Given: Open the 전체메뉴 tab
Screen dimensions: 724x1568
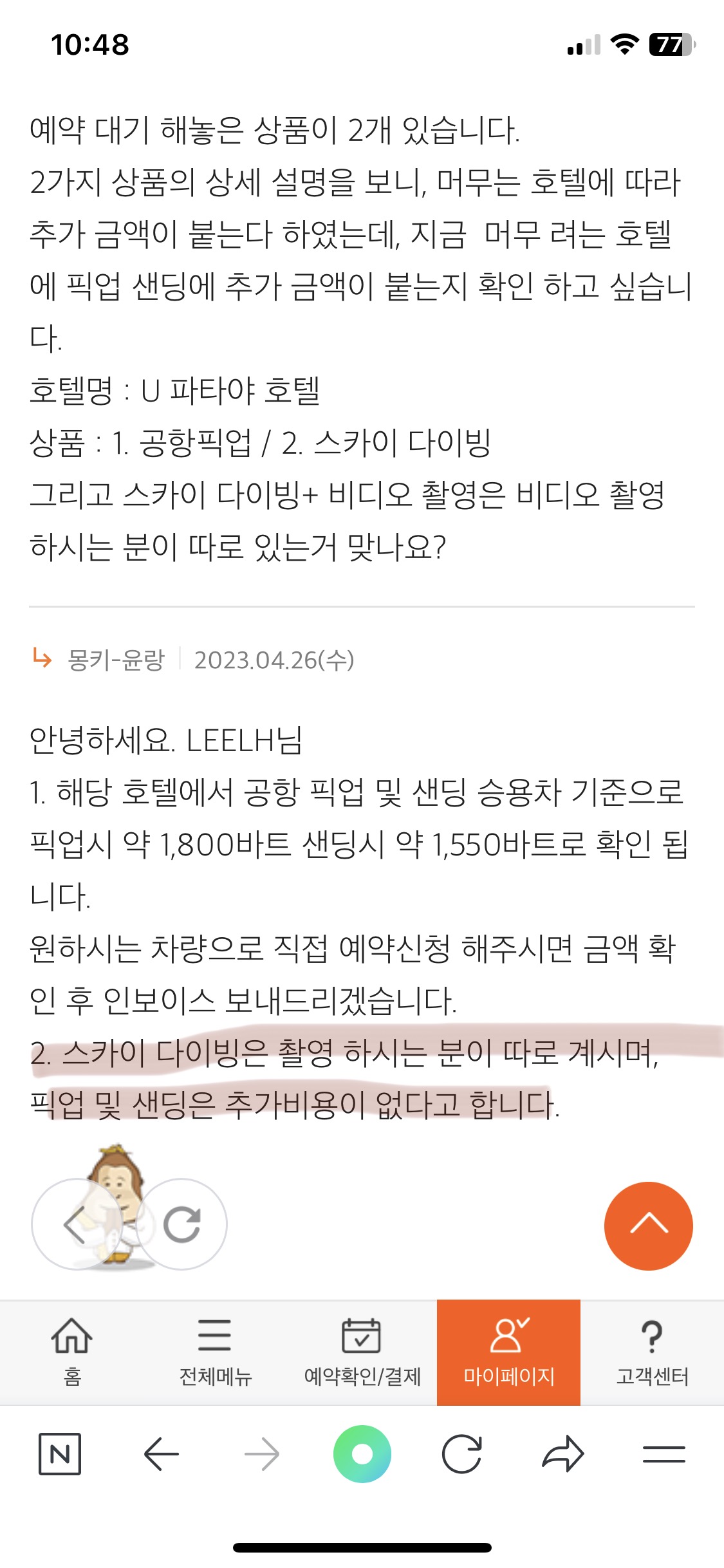Looking at the screenshot, I should pyautogui.click(x=215, y=1352).
